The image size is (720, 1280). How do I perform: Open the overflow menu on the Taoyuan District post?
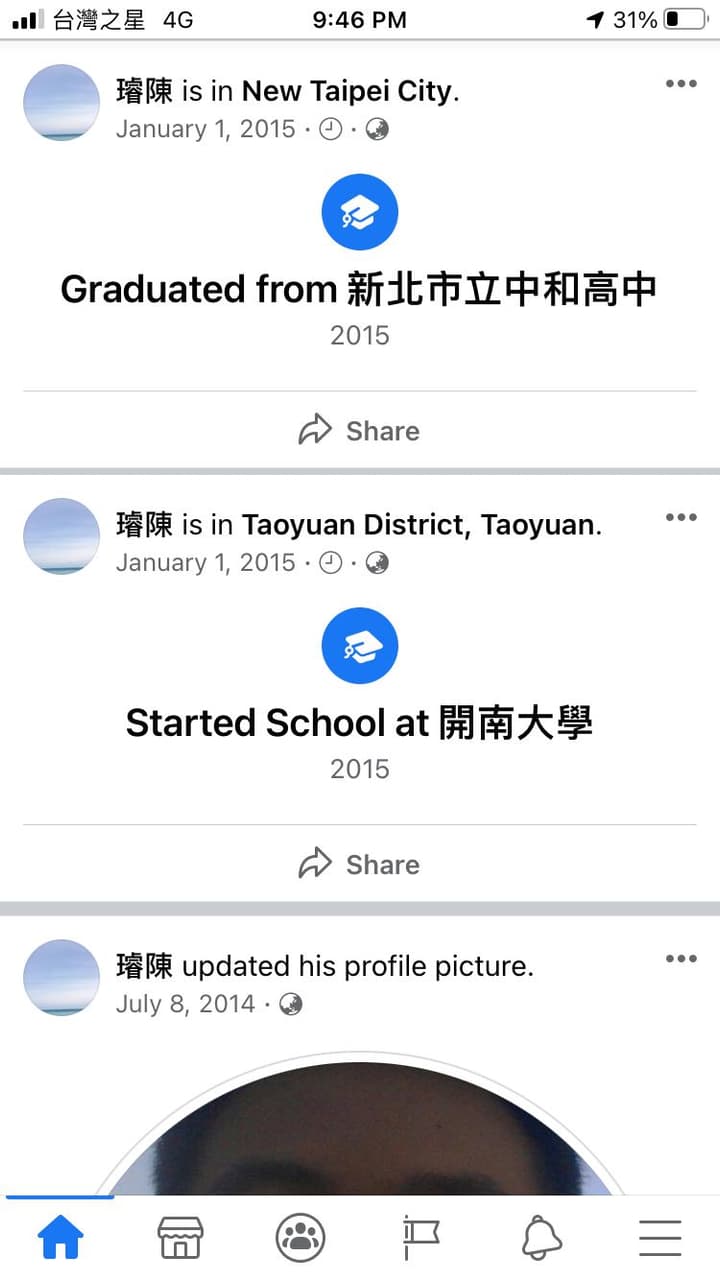pyautogui.click(x=681, y=517)
